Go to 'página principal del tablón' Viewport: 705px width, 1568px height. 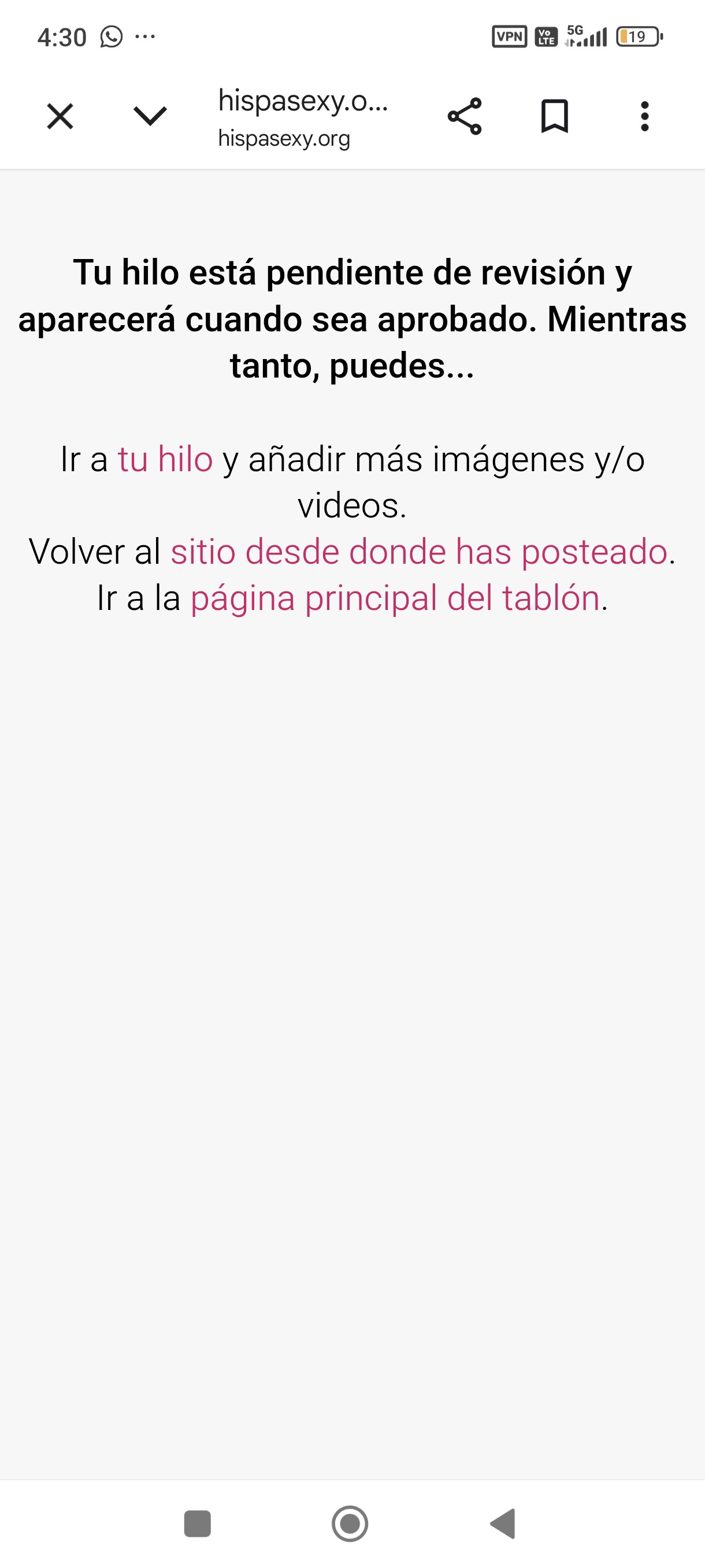pos(395,598)
